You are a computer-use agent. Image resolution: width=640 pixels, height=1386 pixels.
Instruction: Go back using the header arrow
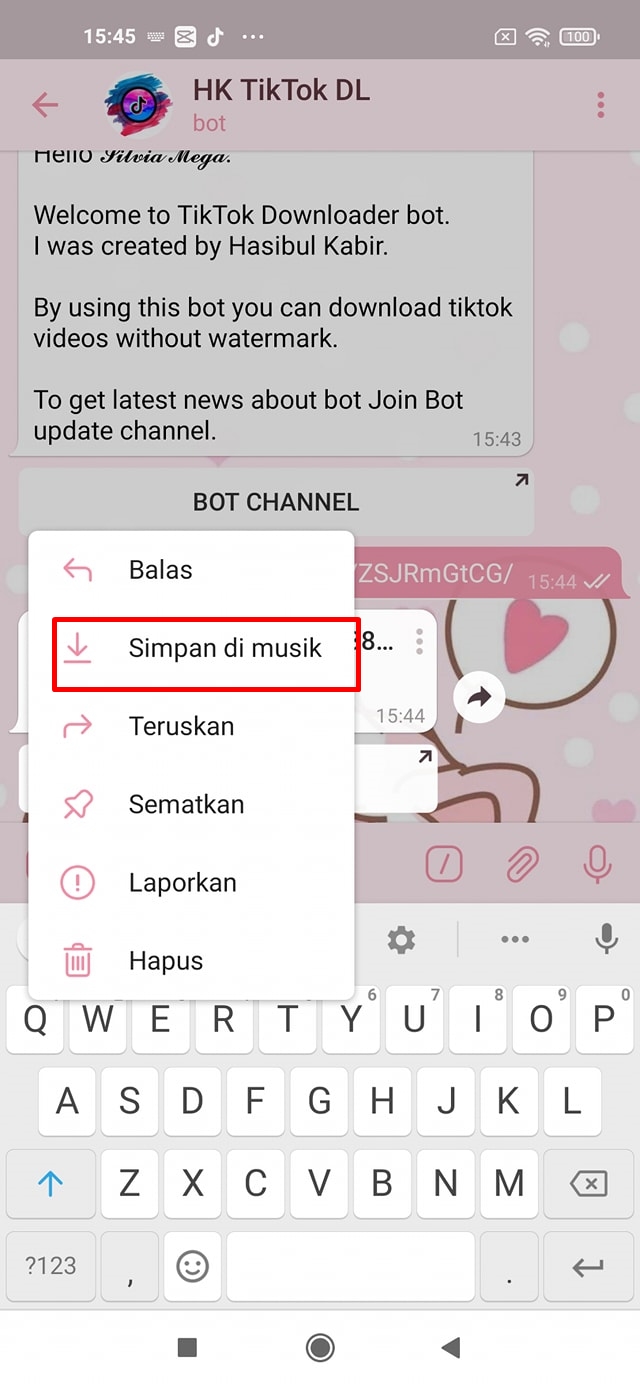[45, 104]
